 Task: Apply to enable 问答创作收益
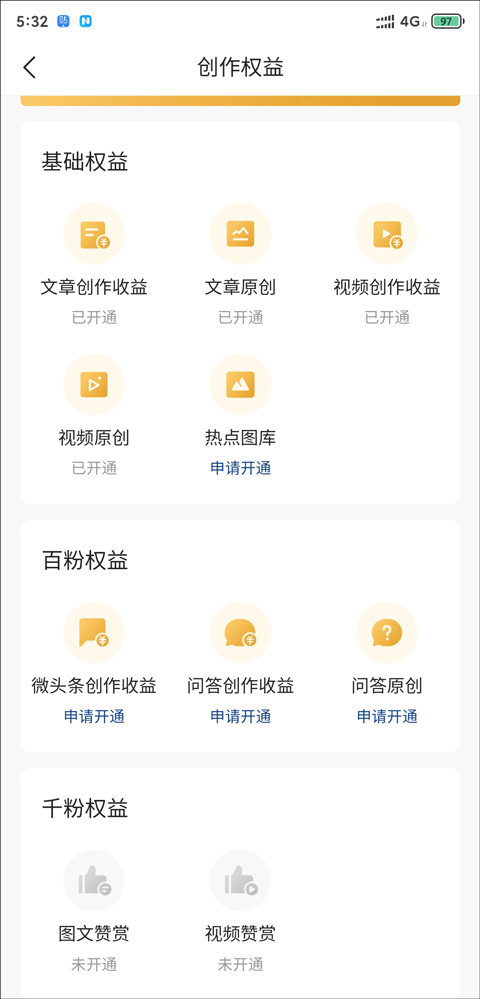coord(240,717)
